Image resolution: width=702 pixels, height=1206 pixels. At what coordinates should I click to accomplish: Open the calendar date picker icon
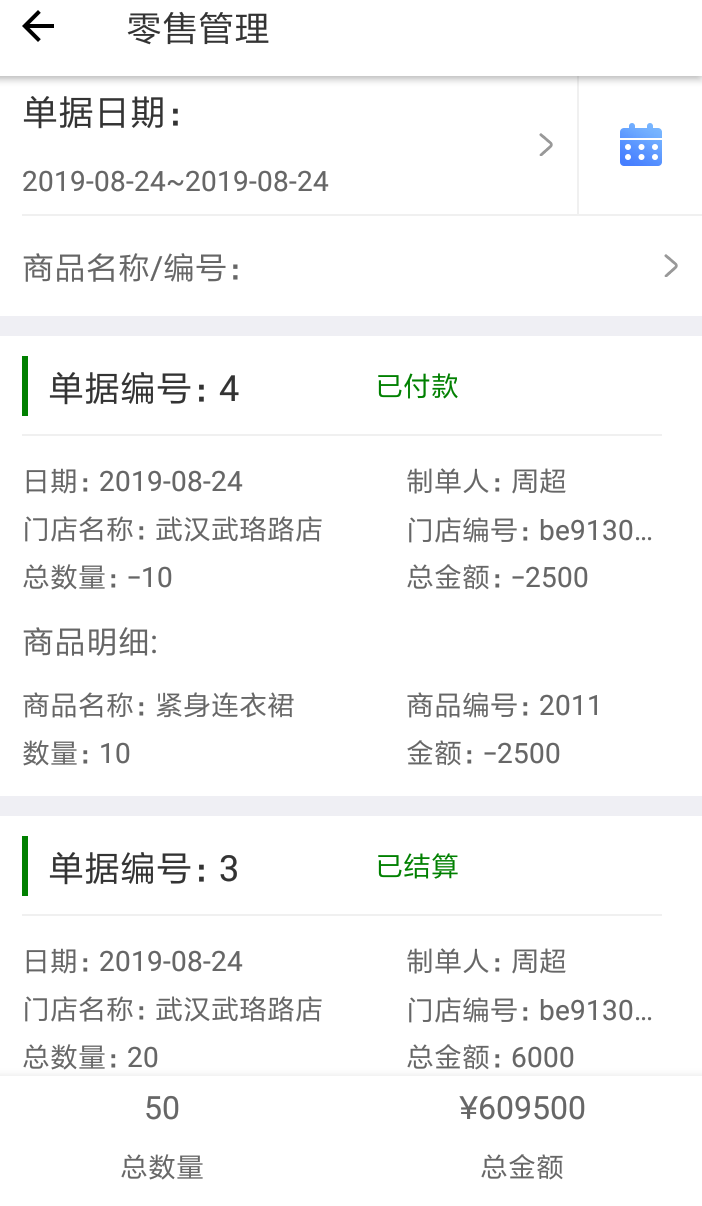point(641,145)
